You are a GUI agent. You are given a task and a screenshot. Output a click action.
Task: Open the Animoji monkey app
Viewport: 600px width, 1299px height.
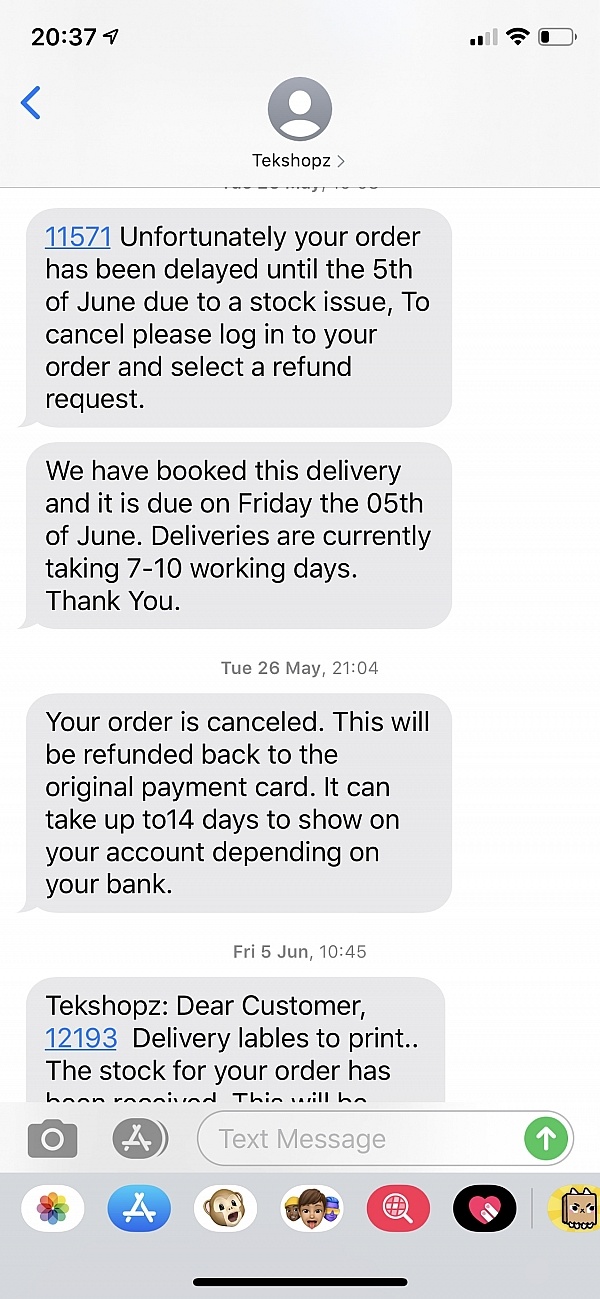tap(225, 1208)
